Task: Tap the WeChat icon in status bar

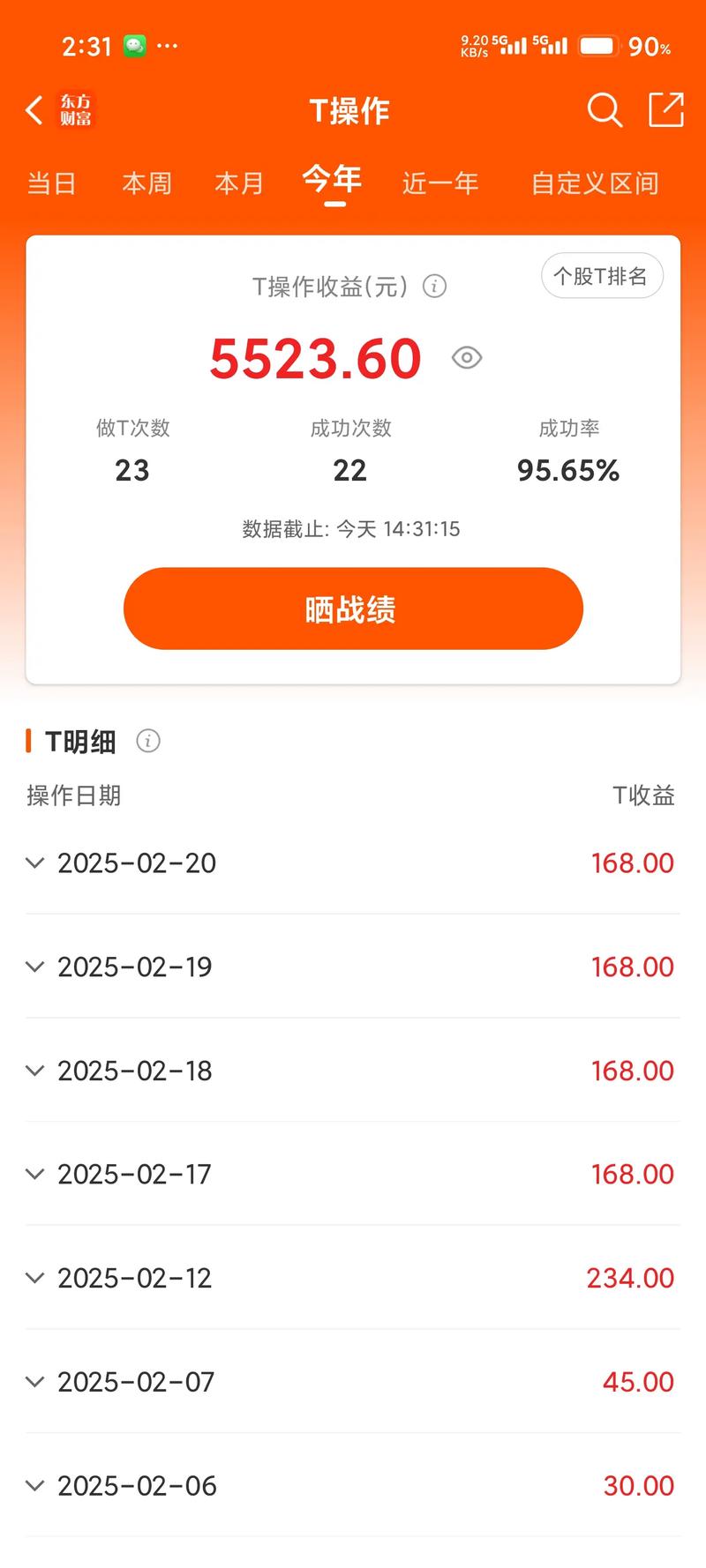Action: [133, 45]
